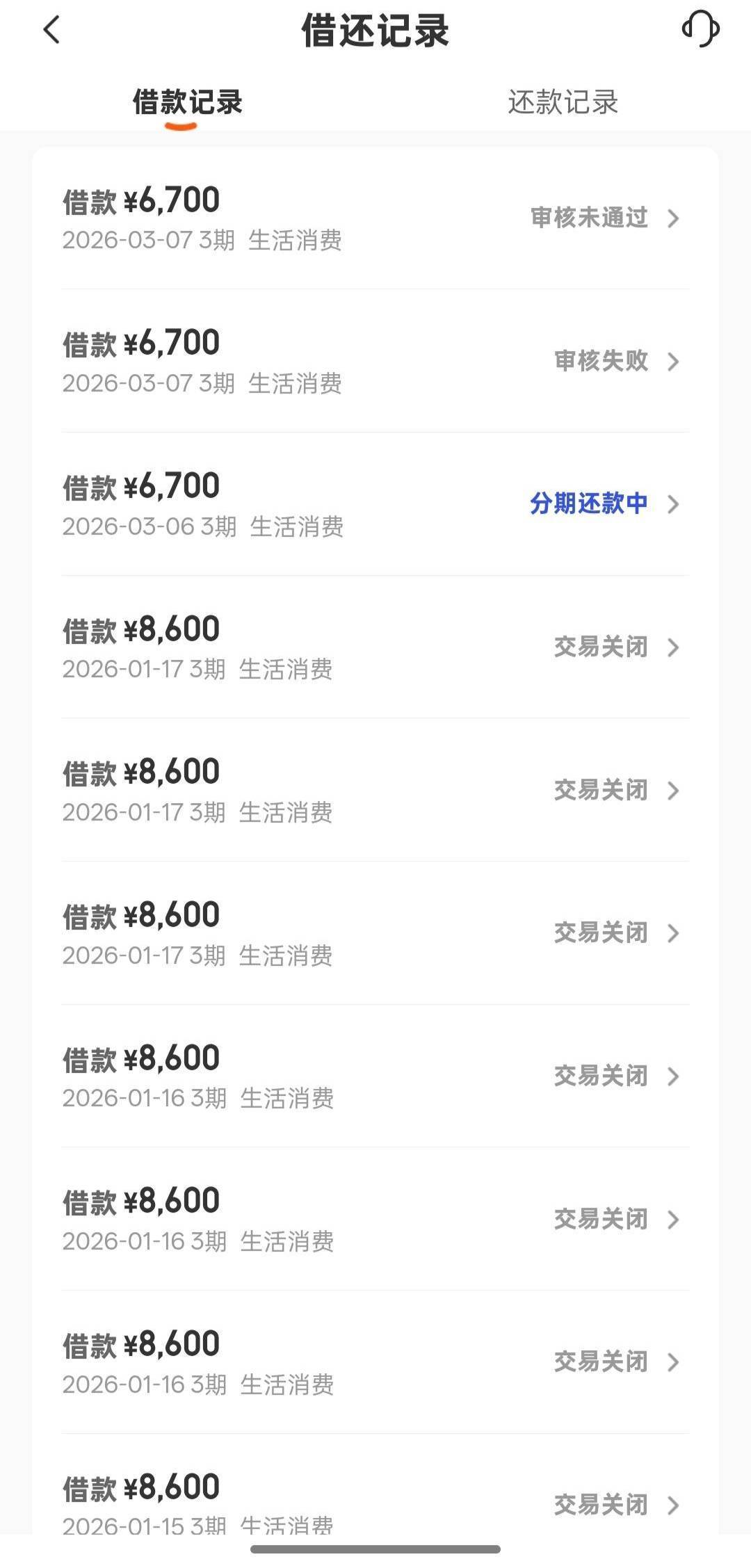Select the 借款记录 tab

[187, 102]
